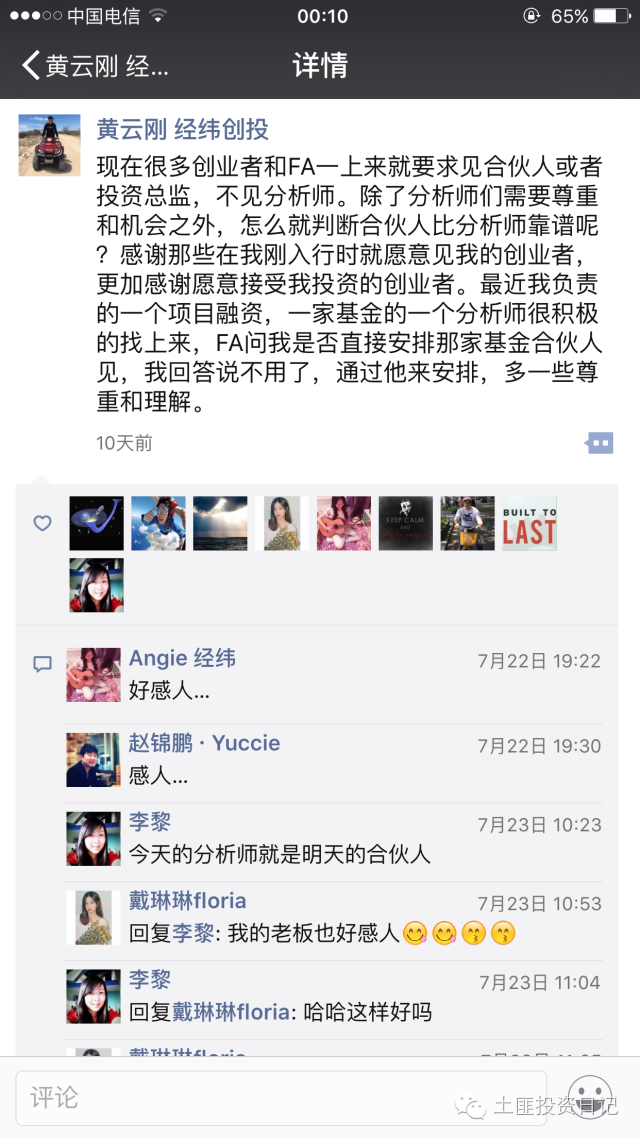The image size is (640, 1138).
Task: Open 黄云刚's profile picture
Action: (x=49, y=145)
